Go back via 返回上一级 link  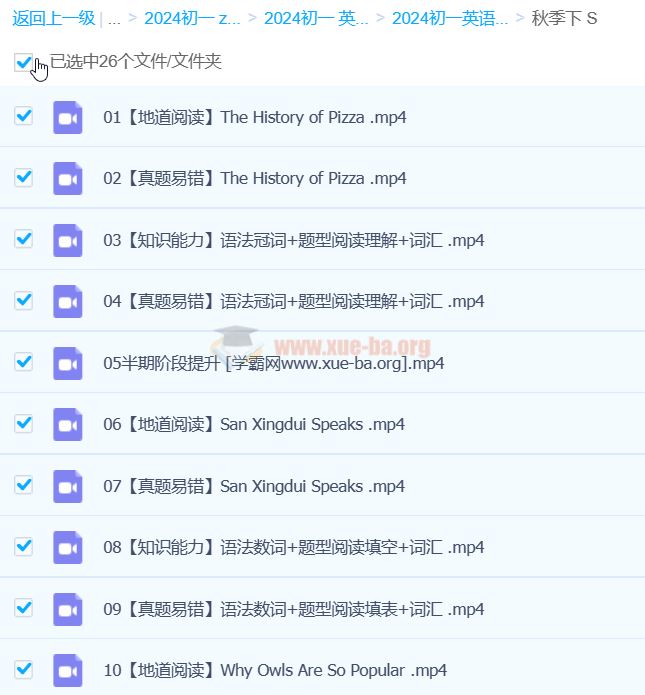point(53,18)
